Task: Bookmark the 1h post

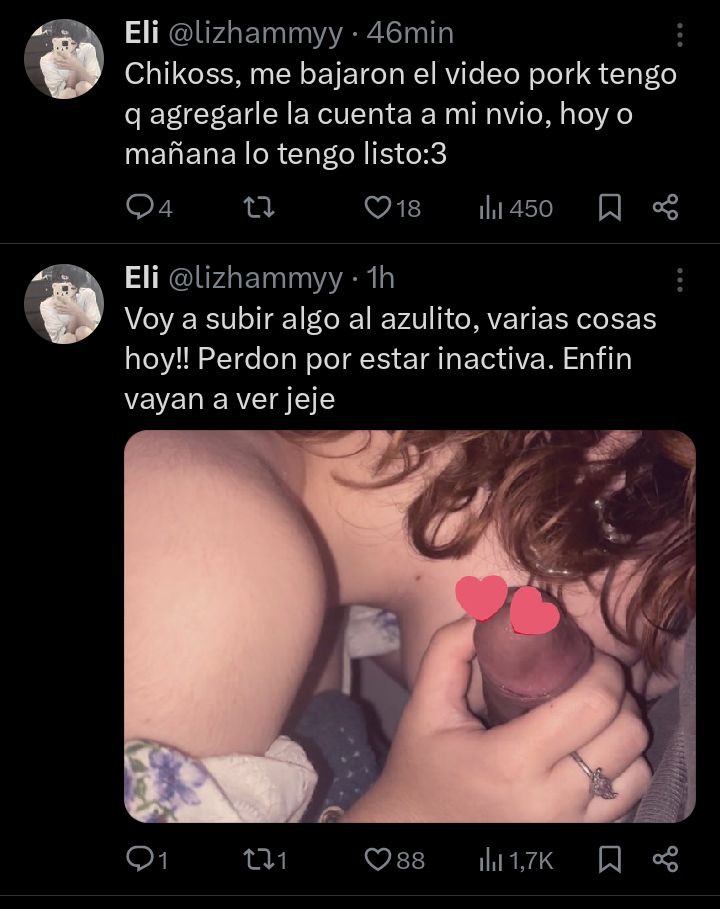Action: coord(609,859)
